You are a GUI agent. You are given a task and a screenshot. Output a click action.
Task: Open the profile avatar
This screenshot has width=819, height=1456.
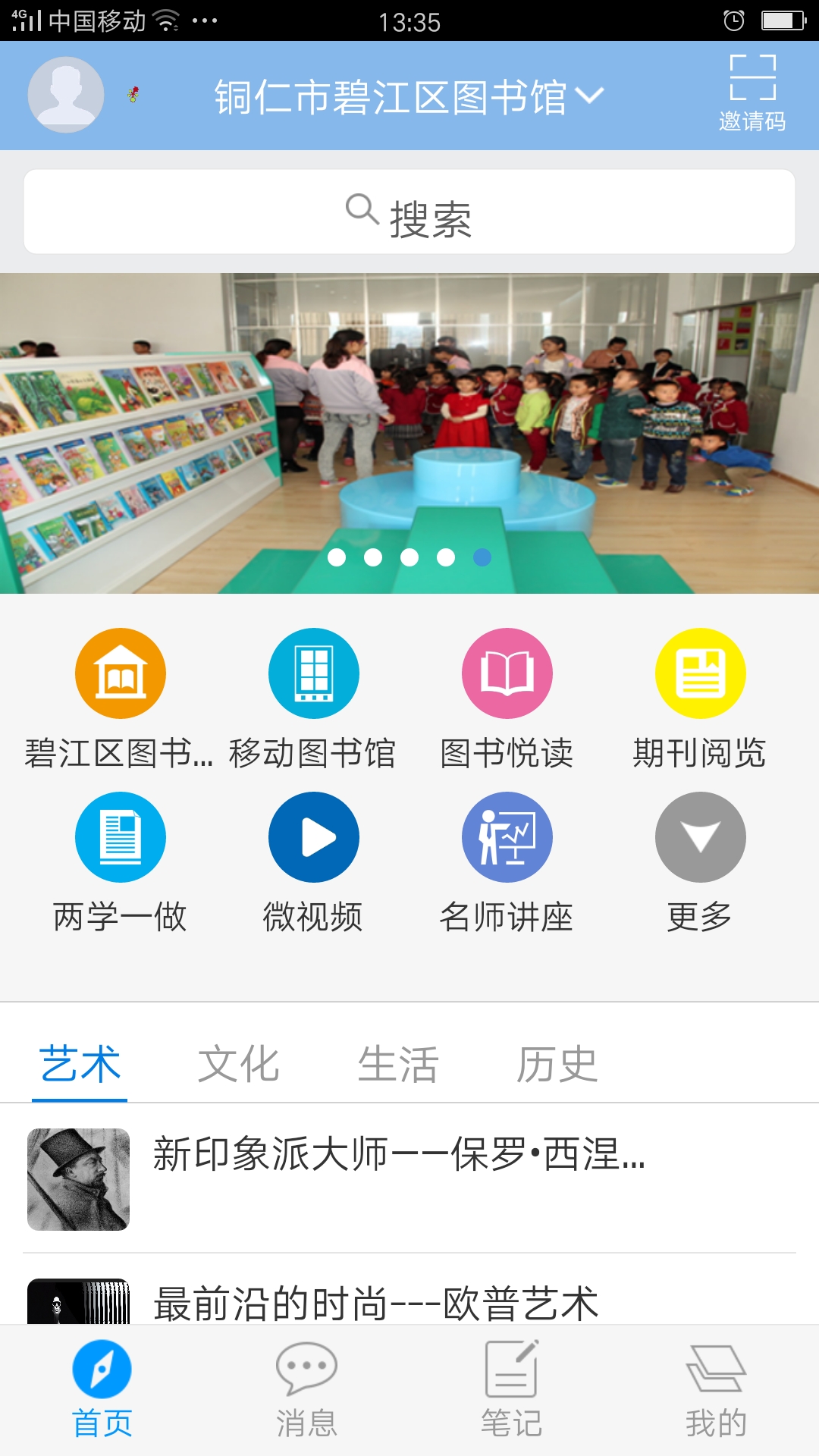pos(66,95)
